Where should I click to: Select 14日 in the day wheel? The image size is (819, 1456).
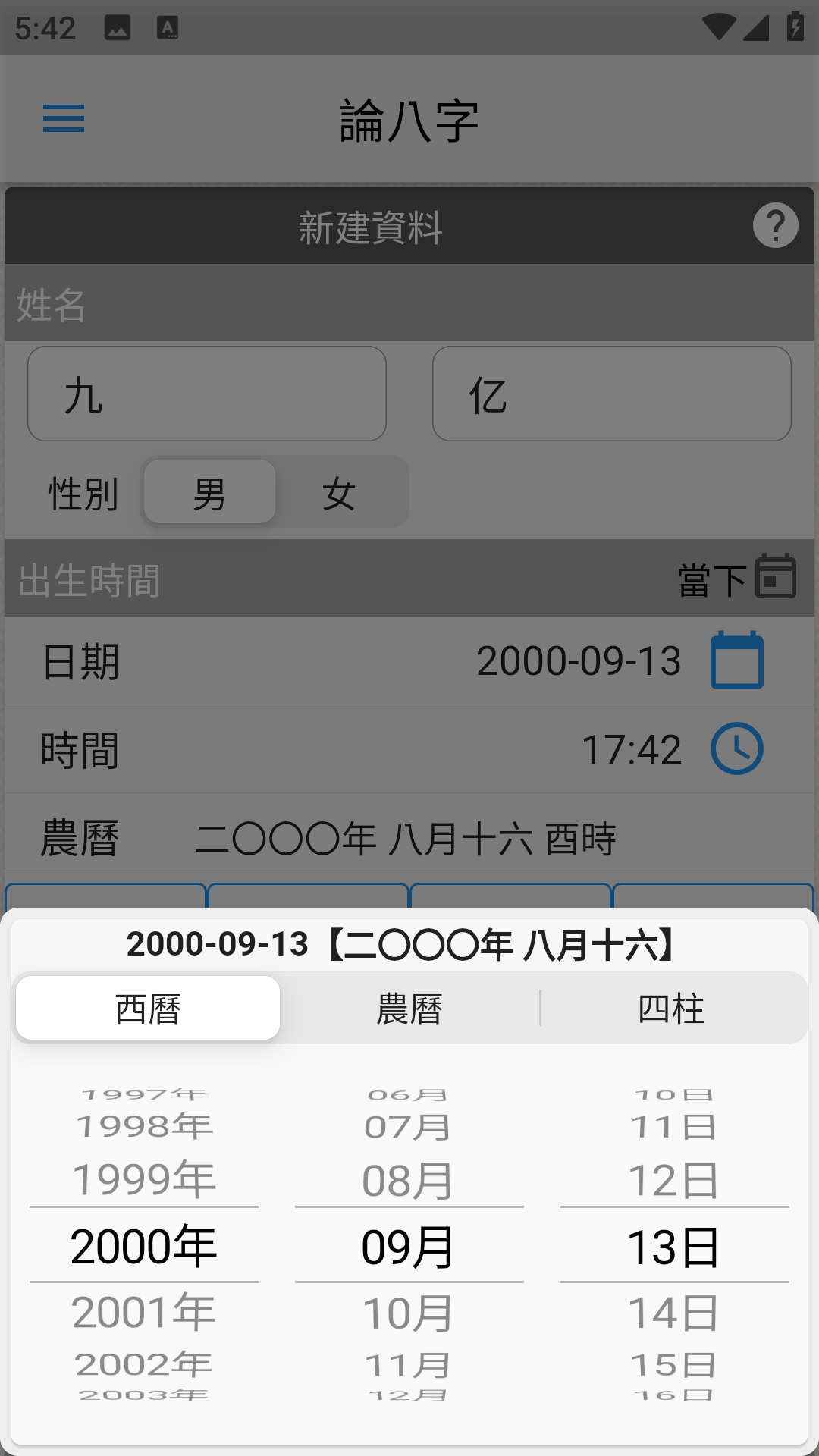674,1313
